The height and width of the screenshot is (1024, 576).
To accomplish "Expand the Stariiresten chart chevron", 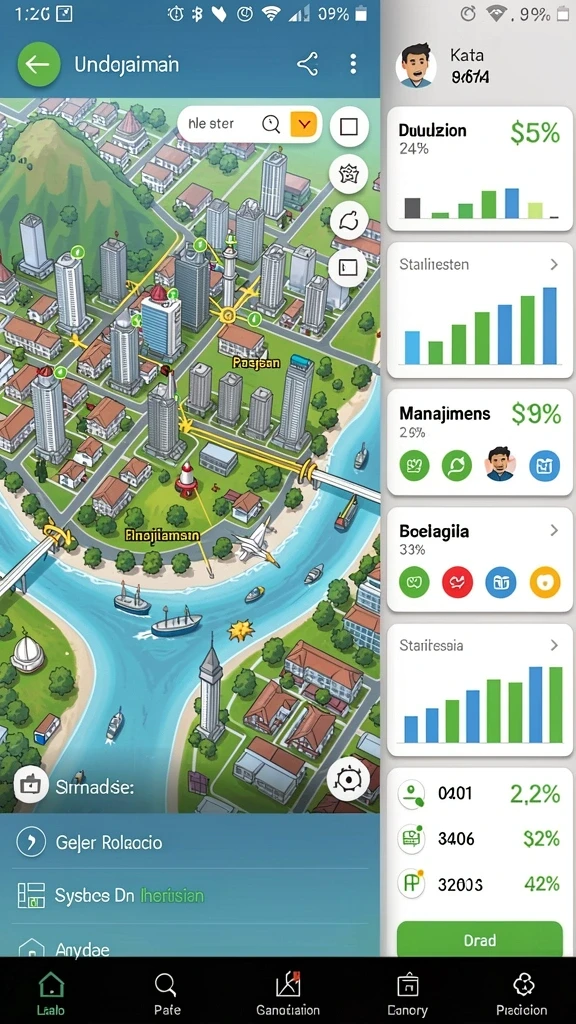I will point(554,264).
